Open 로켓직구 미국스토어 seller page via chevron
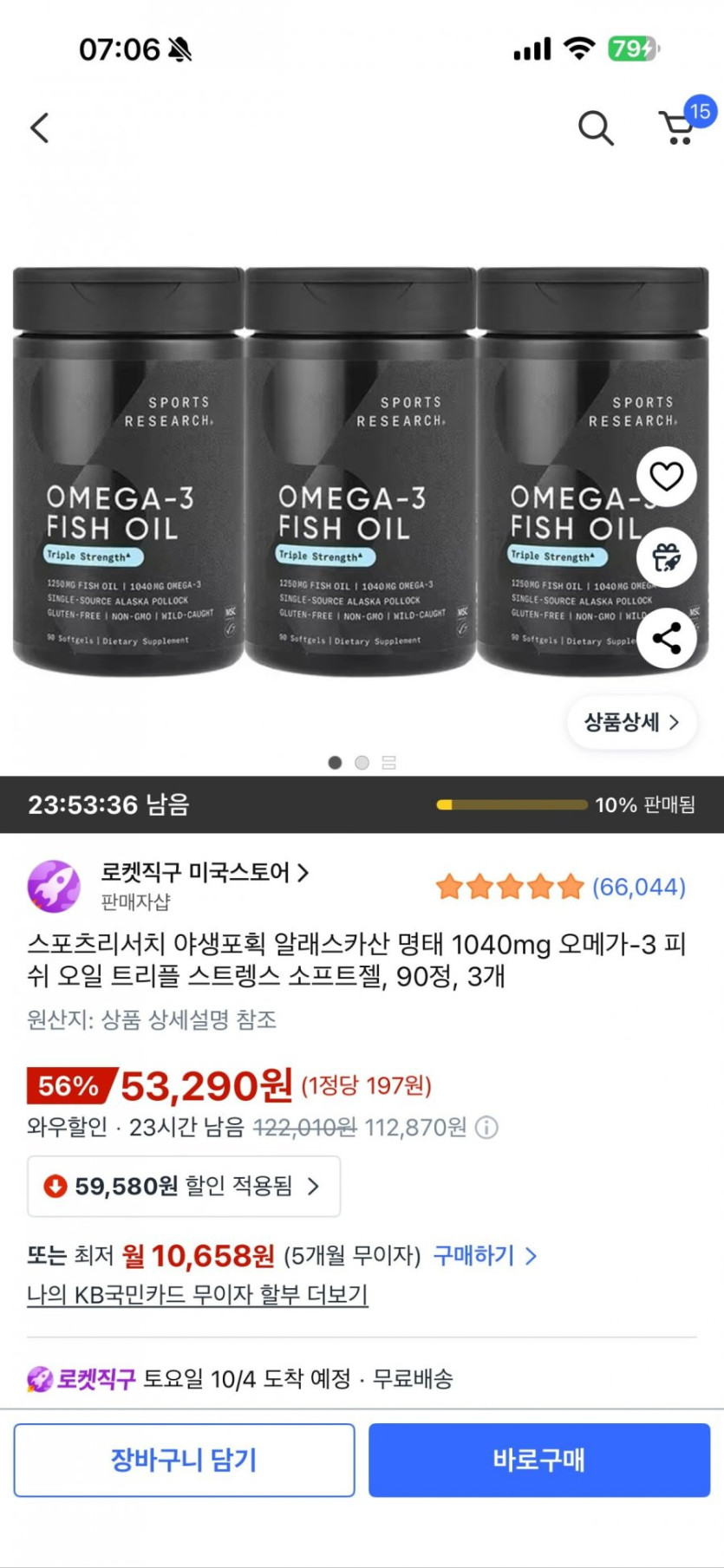 point(305,875)
